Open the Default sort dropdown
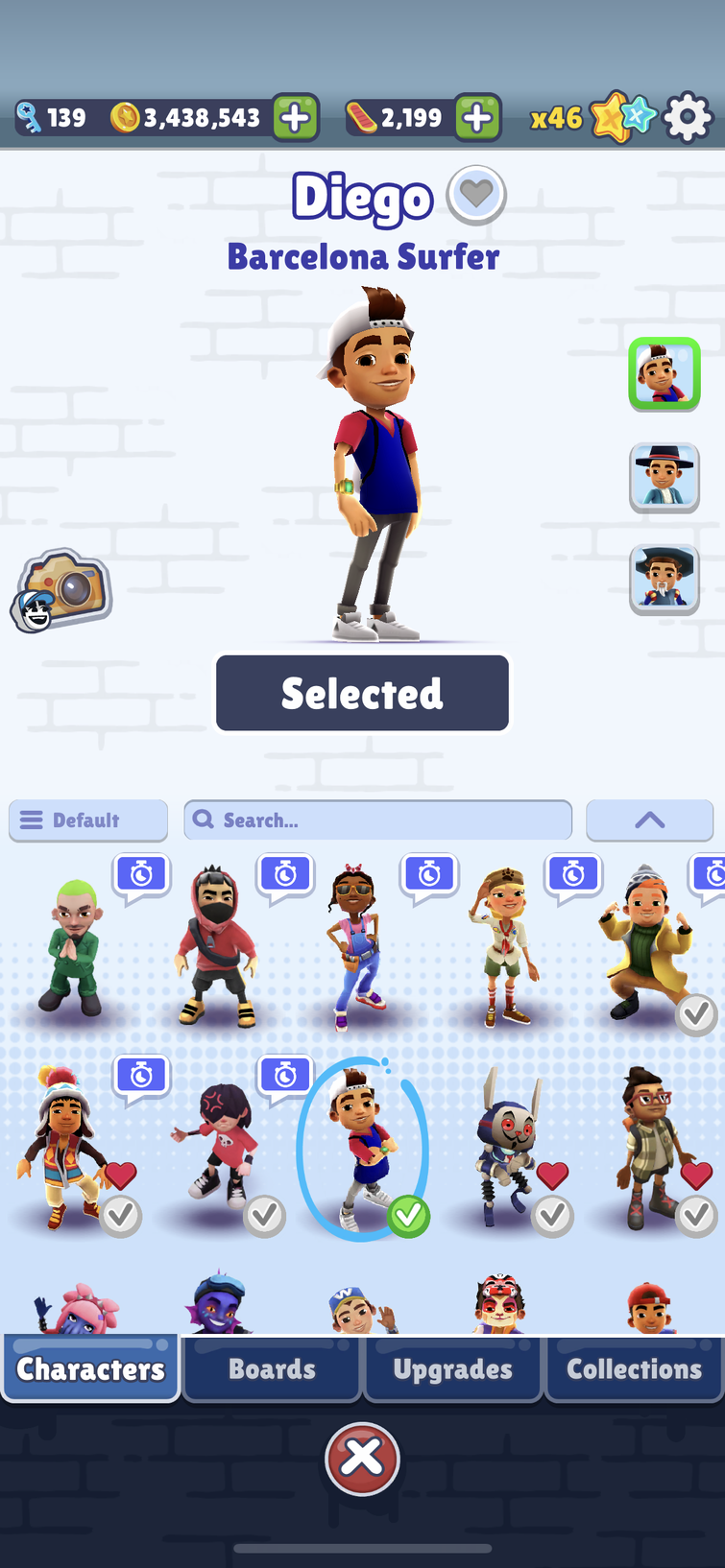The image size is (725, 1568). [x=88, y=820]
